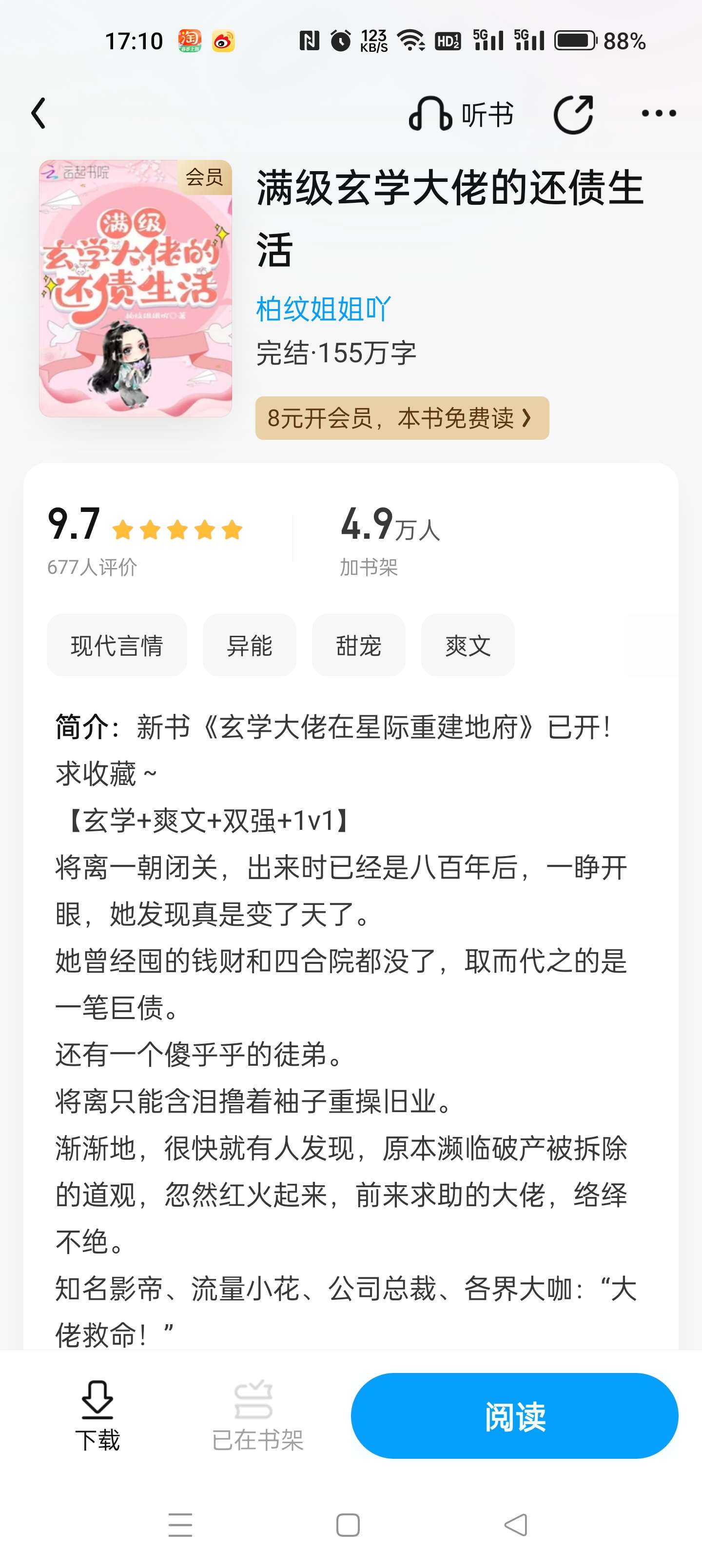The height and width of the screenshot is (1568, 702).
Task: Select the 甜宠 tag
Action: pos(359,645)
